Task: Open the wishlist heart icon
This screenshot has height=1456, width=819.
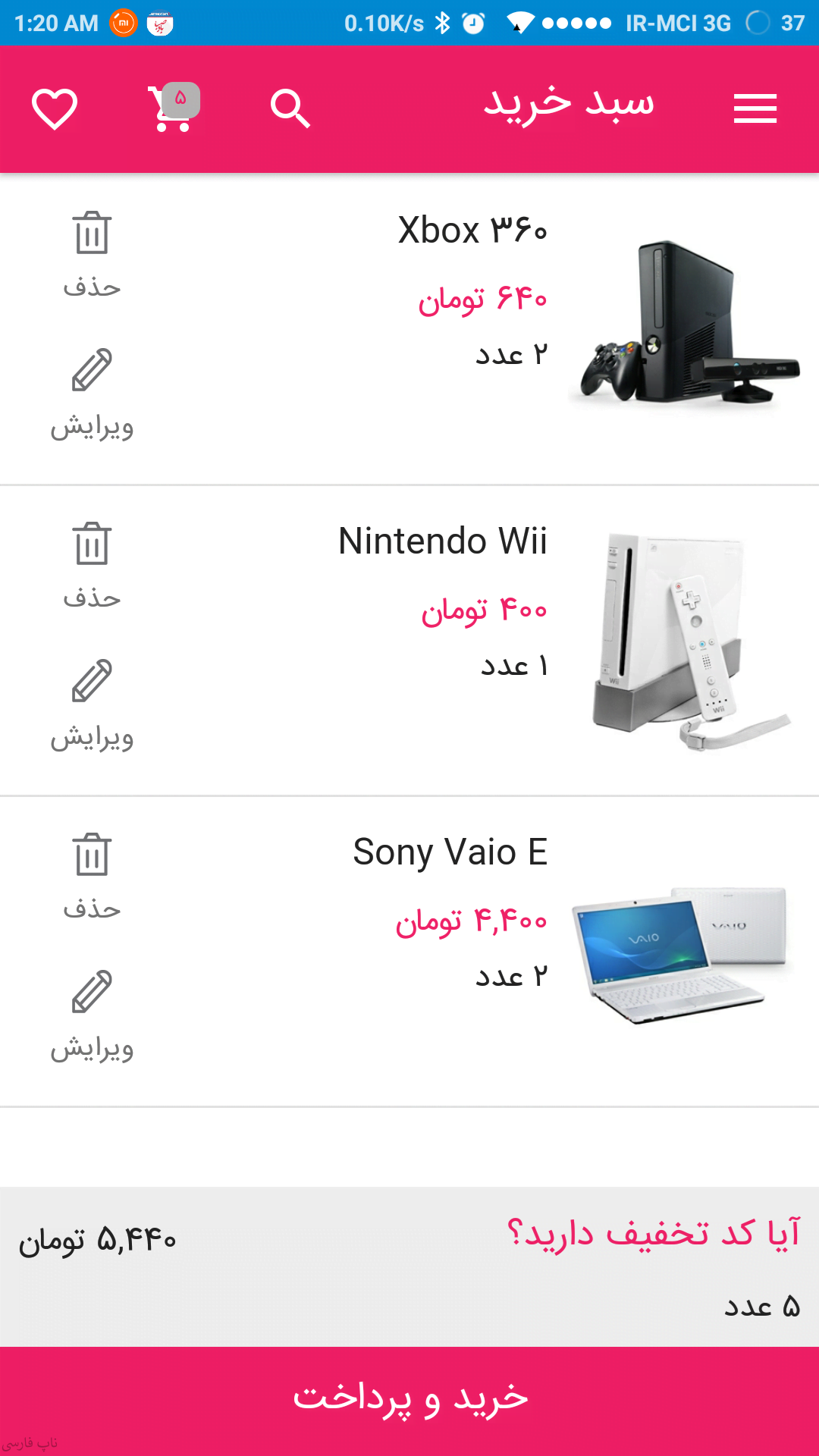Action: coord(55,109)
